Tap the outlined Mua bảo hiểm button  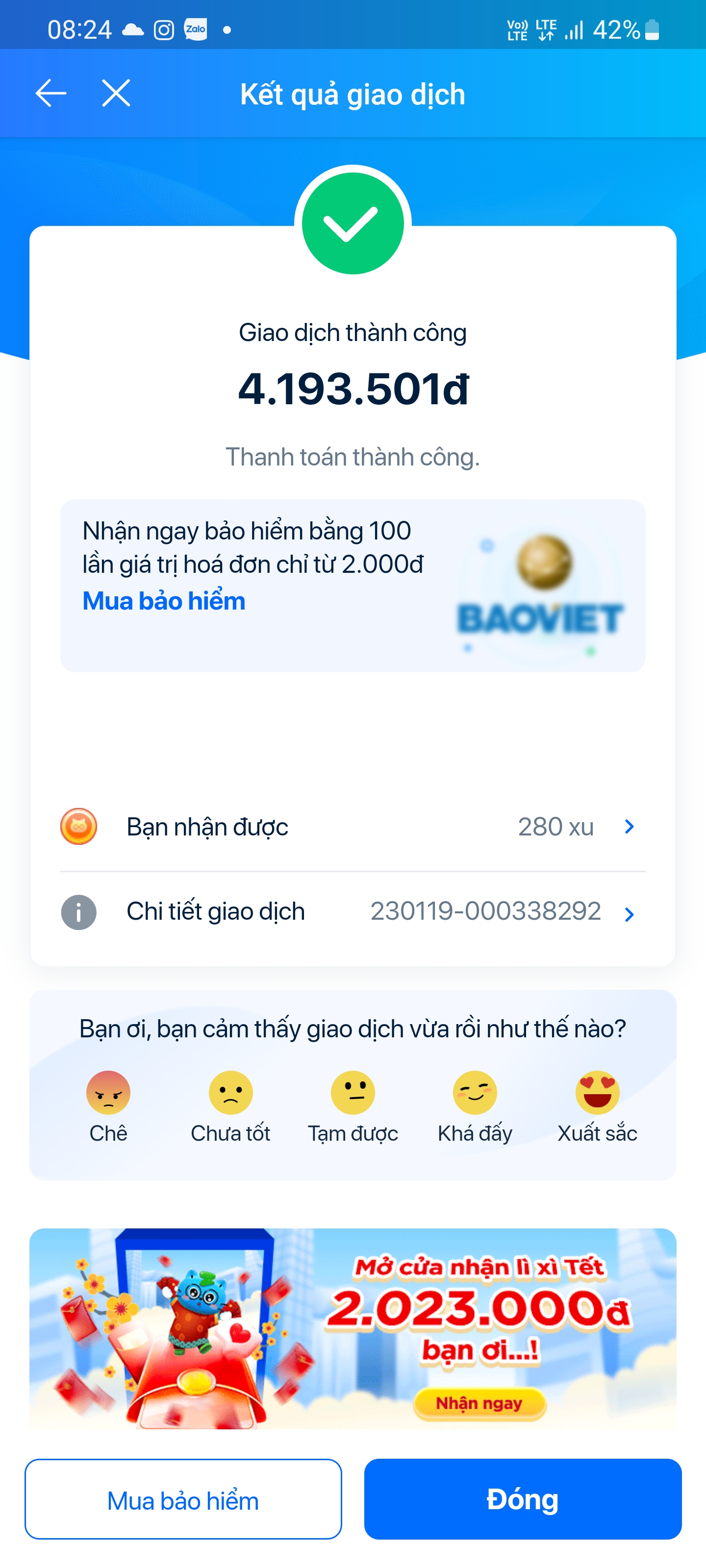pos(183,1499)
